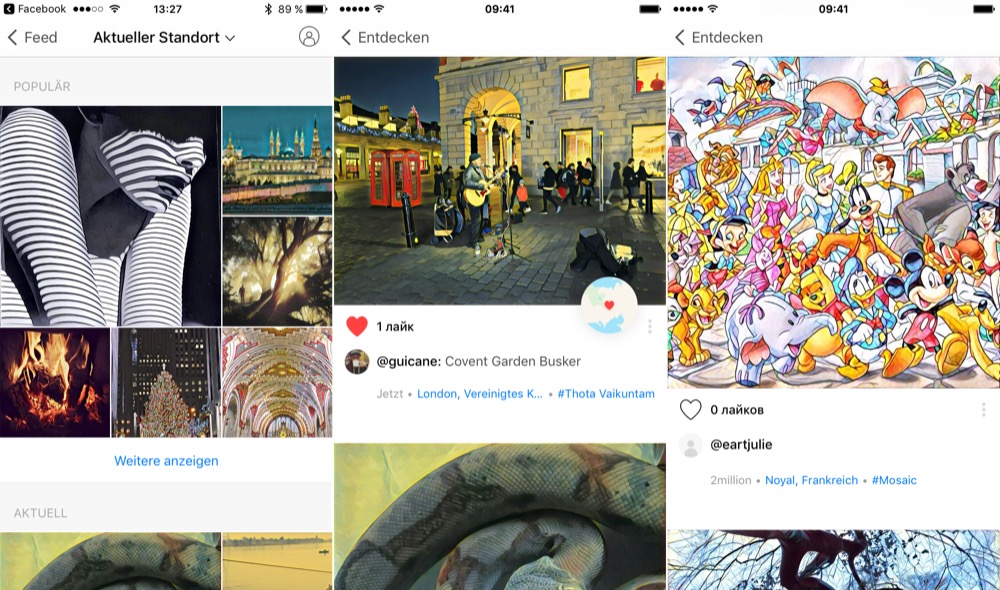1000x590 pixels.
Task: Tap Weitere anzeigen
Action: click(166, 461)
